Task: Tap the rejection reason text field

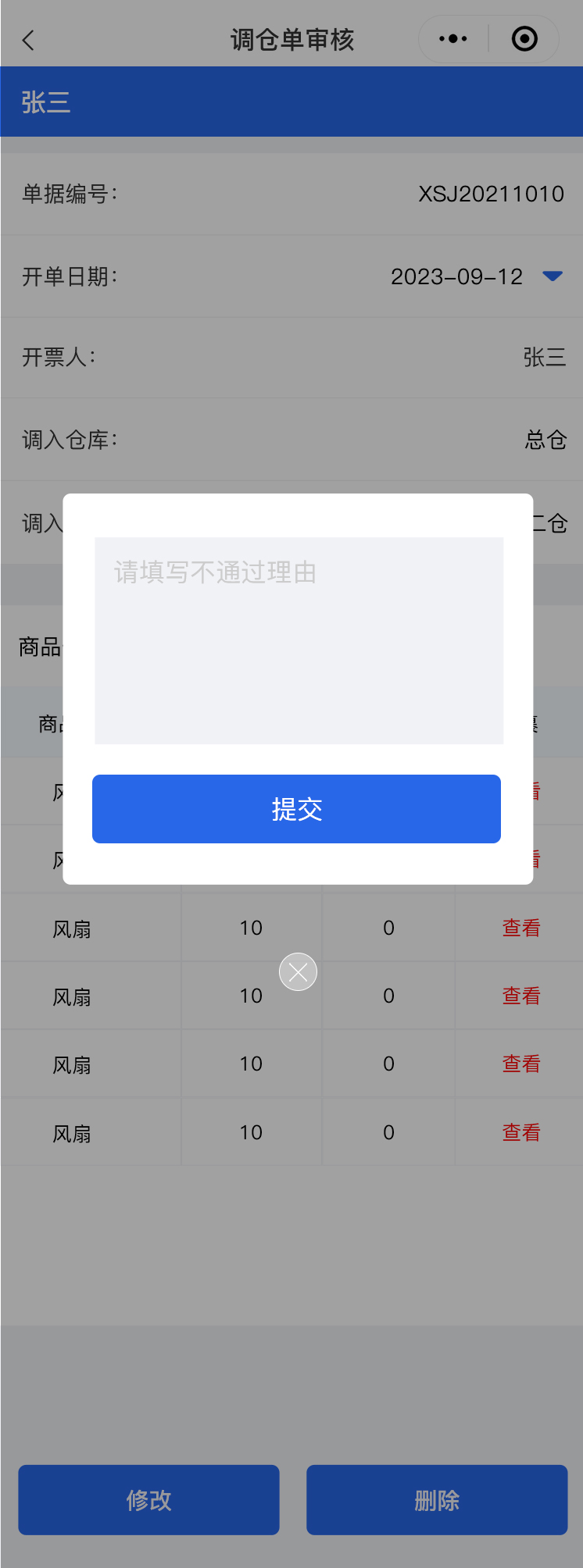Action: [299, 640]
